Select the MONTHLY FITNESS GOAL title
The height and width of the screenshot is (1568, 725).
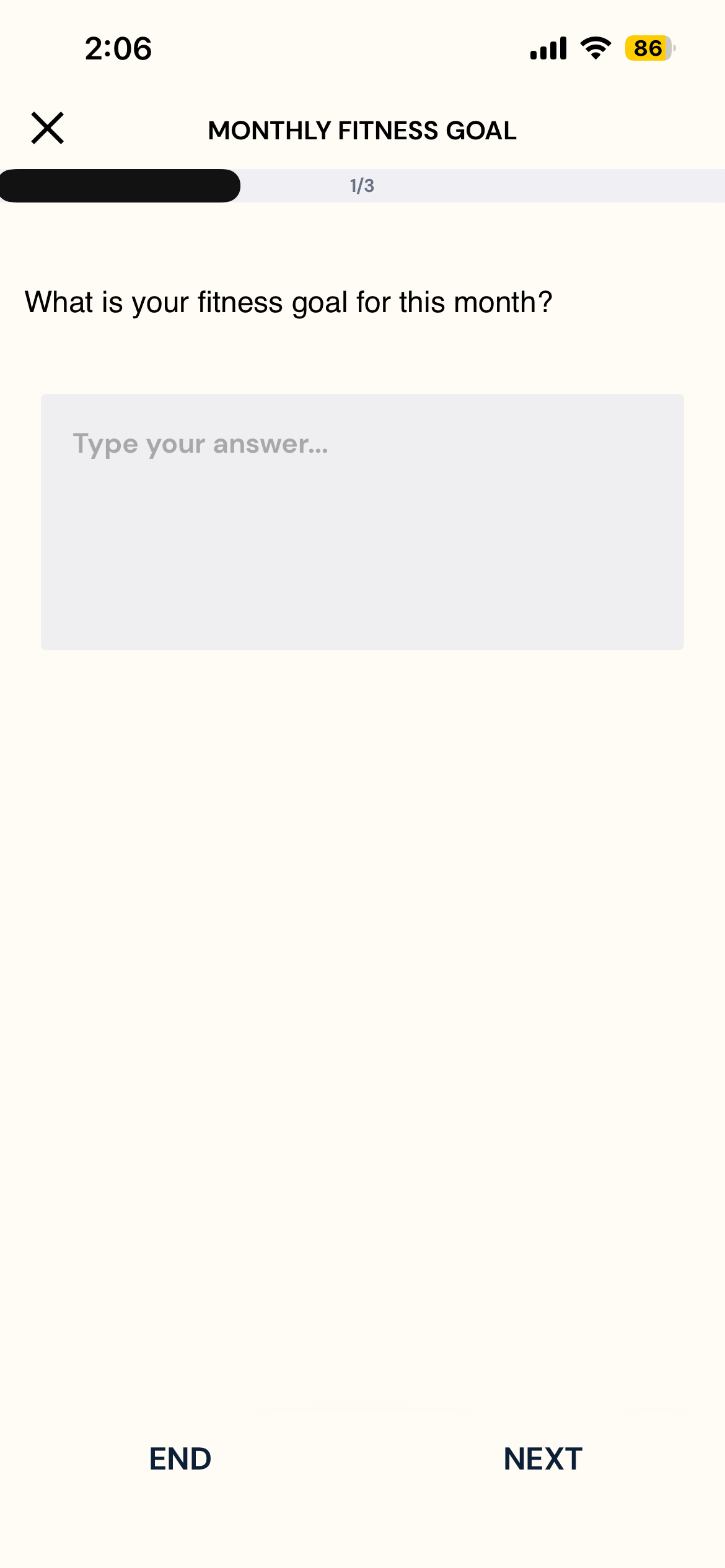[362, 130]
